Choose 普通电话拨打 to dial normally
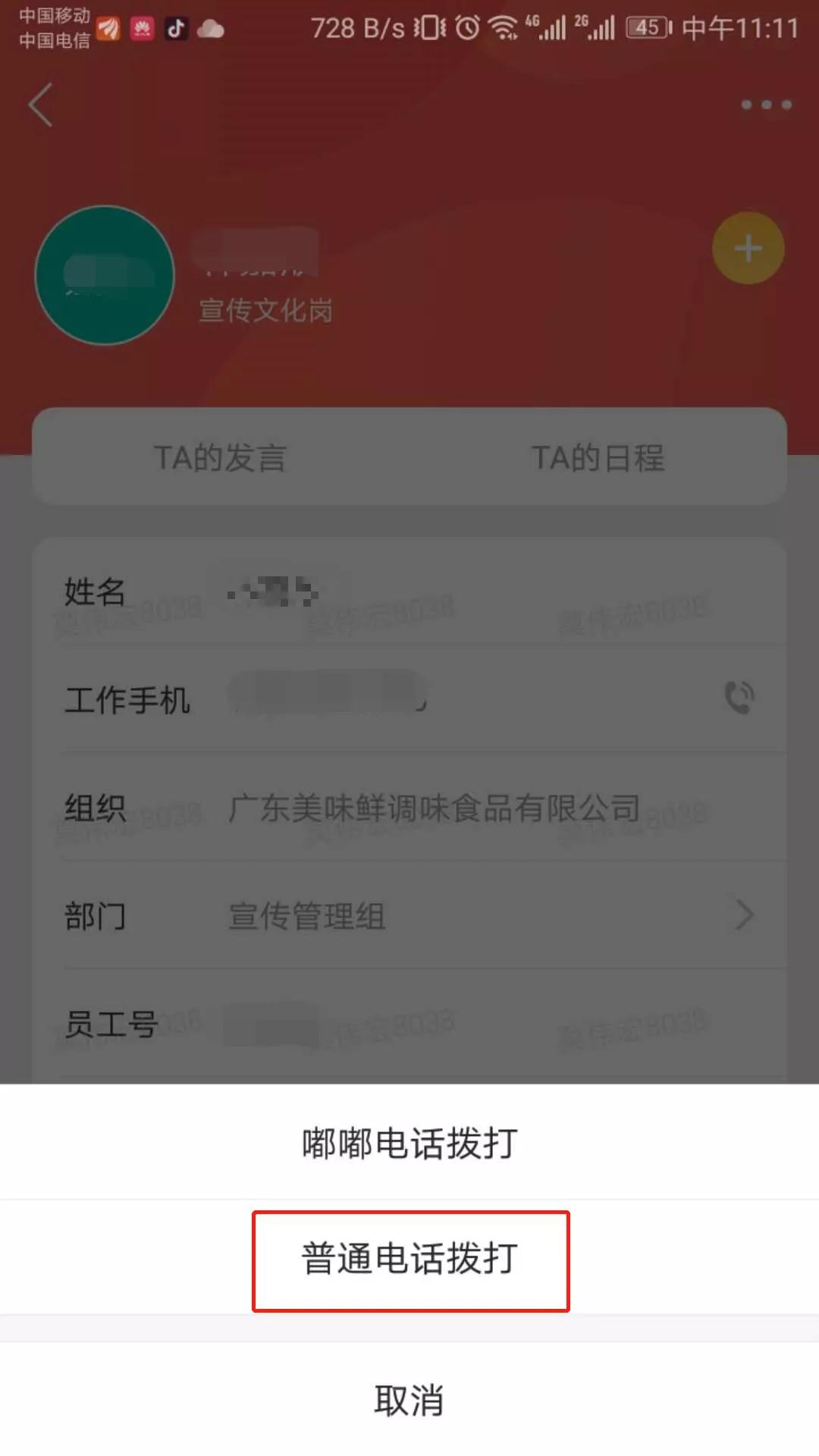This screenshot has height=1456, width=819. (x=409, y=1260)
